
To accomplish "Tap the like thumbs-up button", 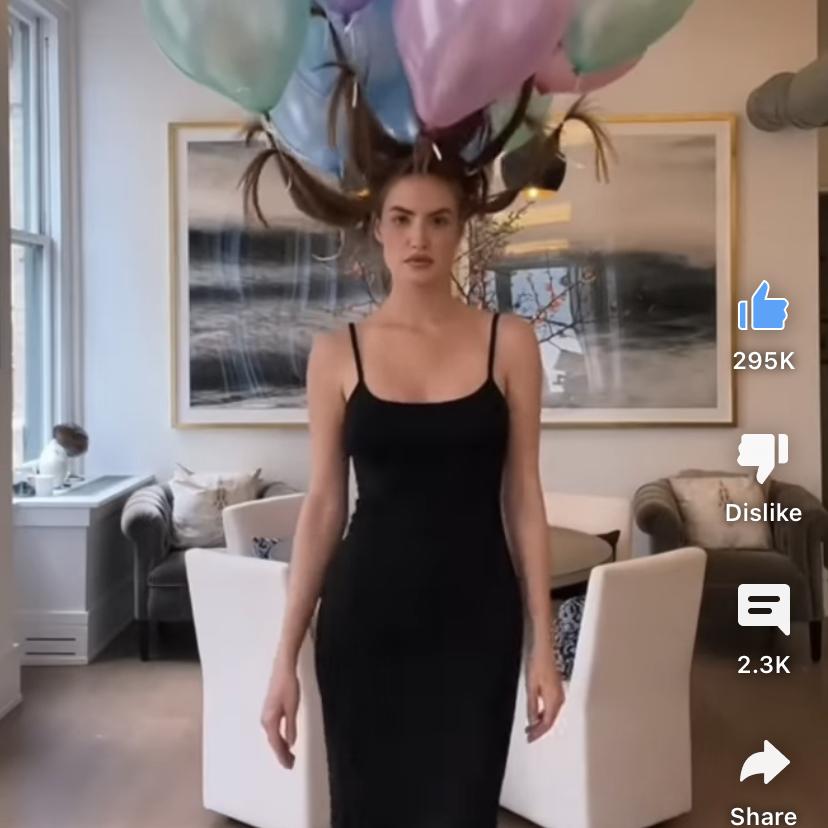I will 763,307.
